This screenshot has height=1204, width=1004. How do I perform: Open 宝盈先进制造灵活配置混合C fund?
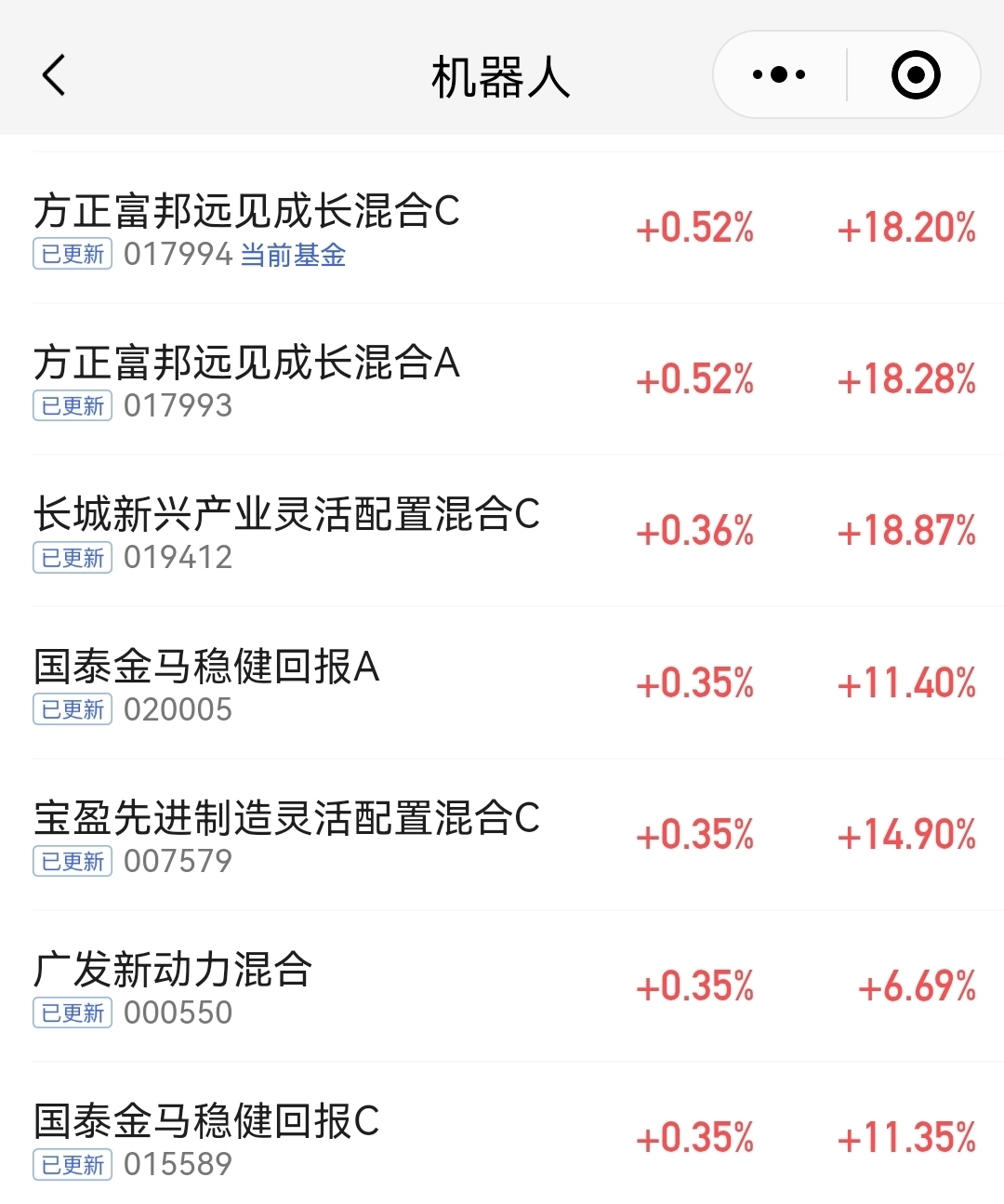tap(286, 819)
